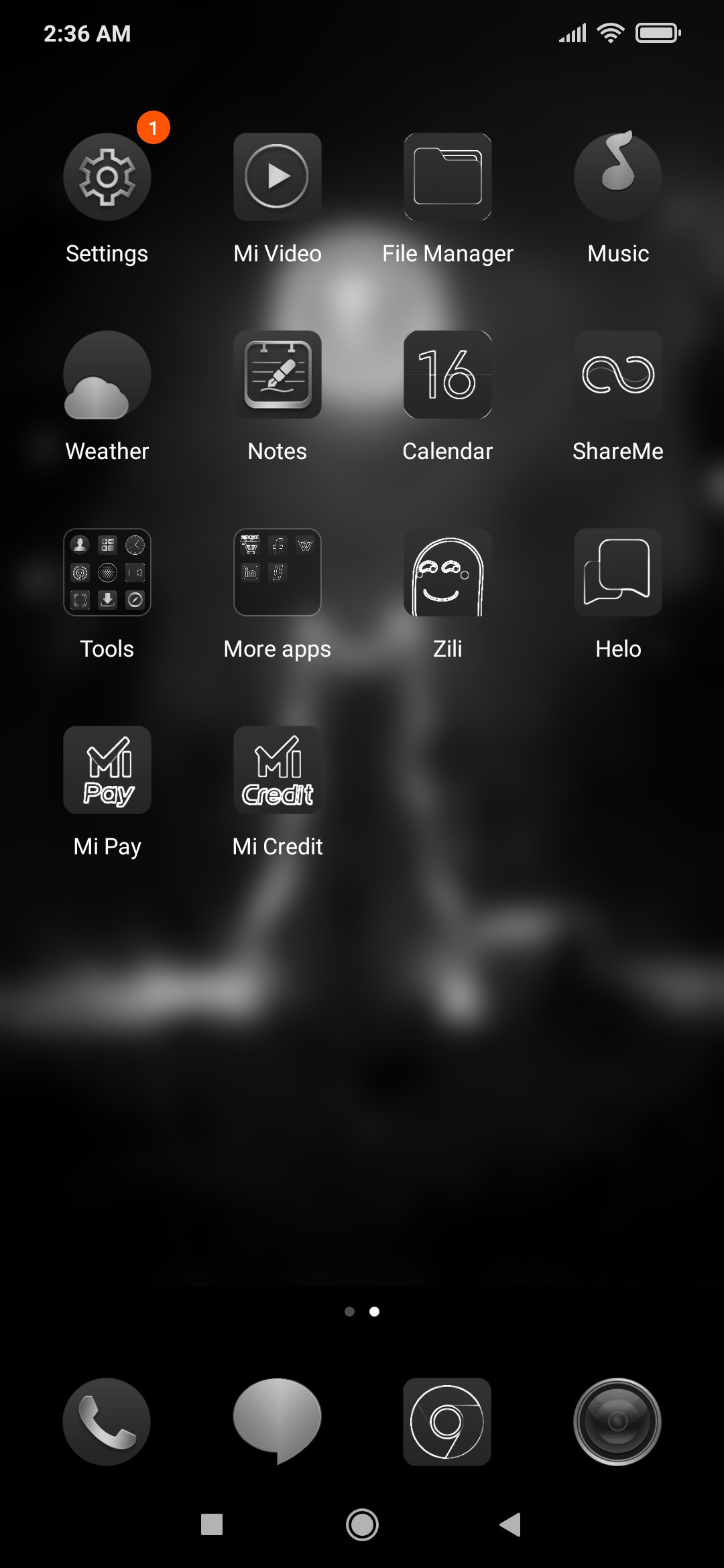Check the Weather app
This screenshot has height=1568, width=724.
(x=107, y=375)
